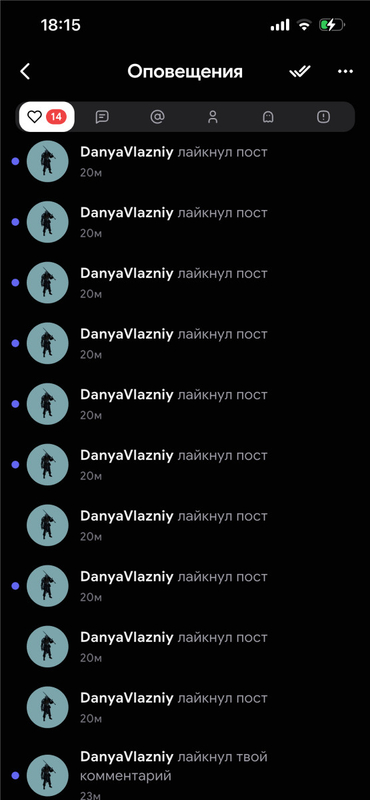Open the followers person tab
This screenshot has height=800, width=370.
(213, 117)
